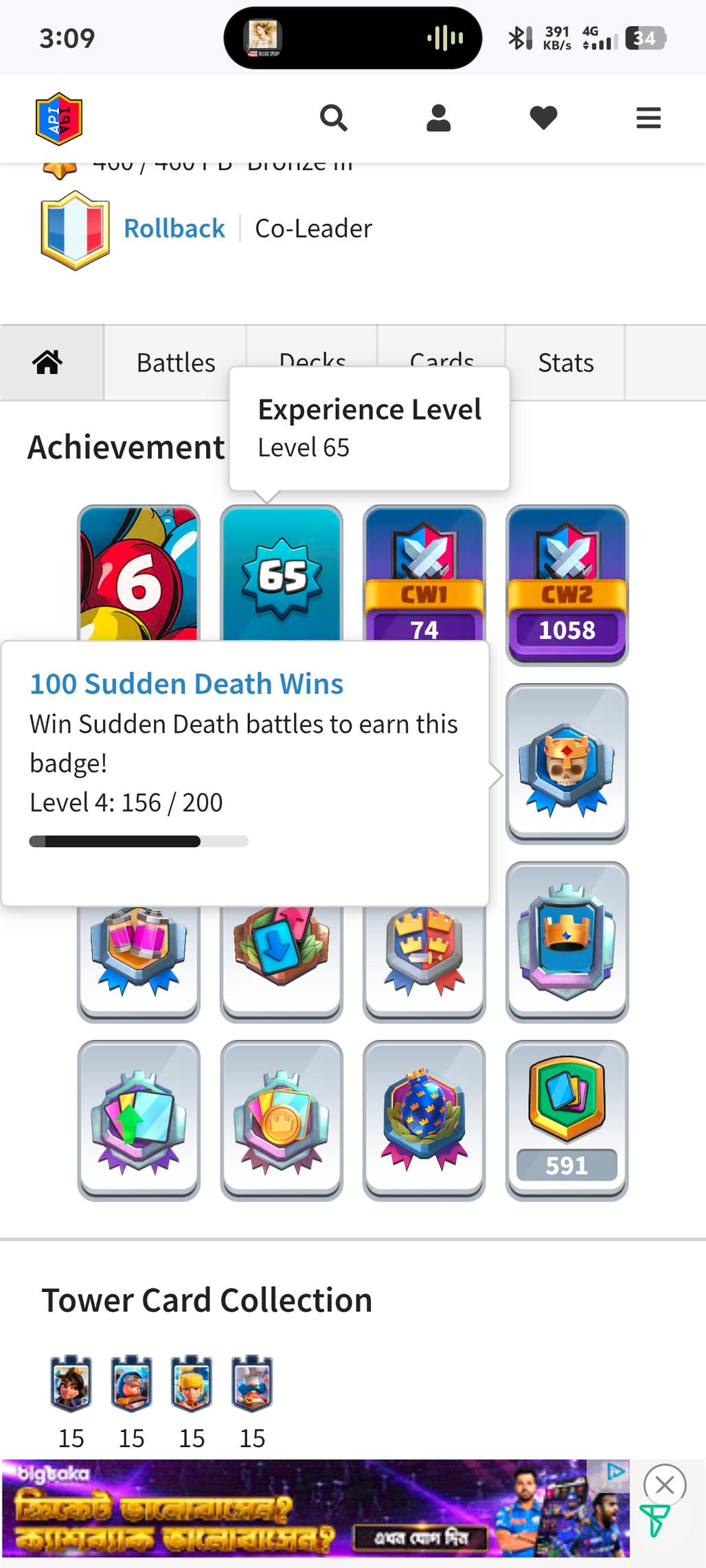
Task: Switch to the home tab
Action: (x=47, y=362)
